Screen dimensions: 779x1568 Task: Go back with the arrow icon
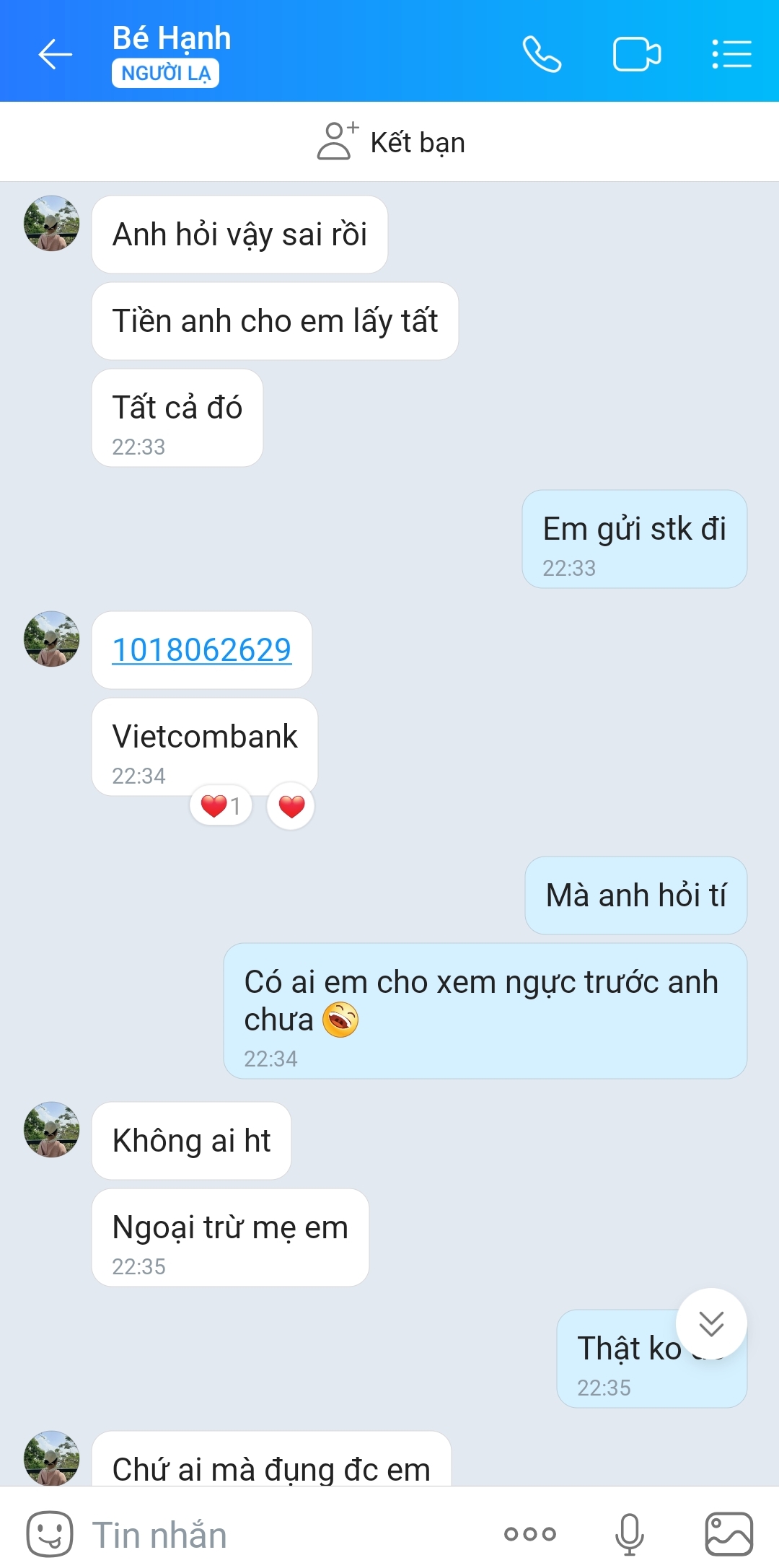54,53
